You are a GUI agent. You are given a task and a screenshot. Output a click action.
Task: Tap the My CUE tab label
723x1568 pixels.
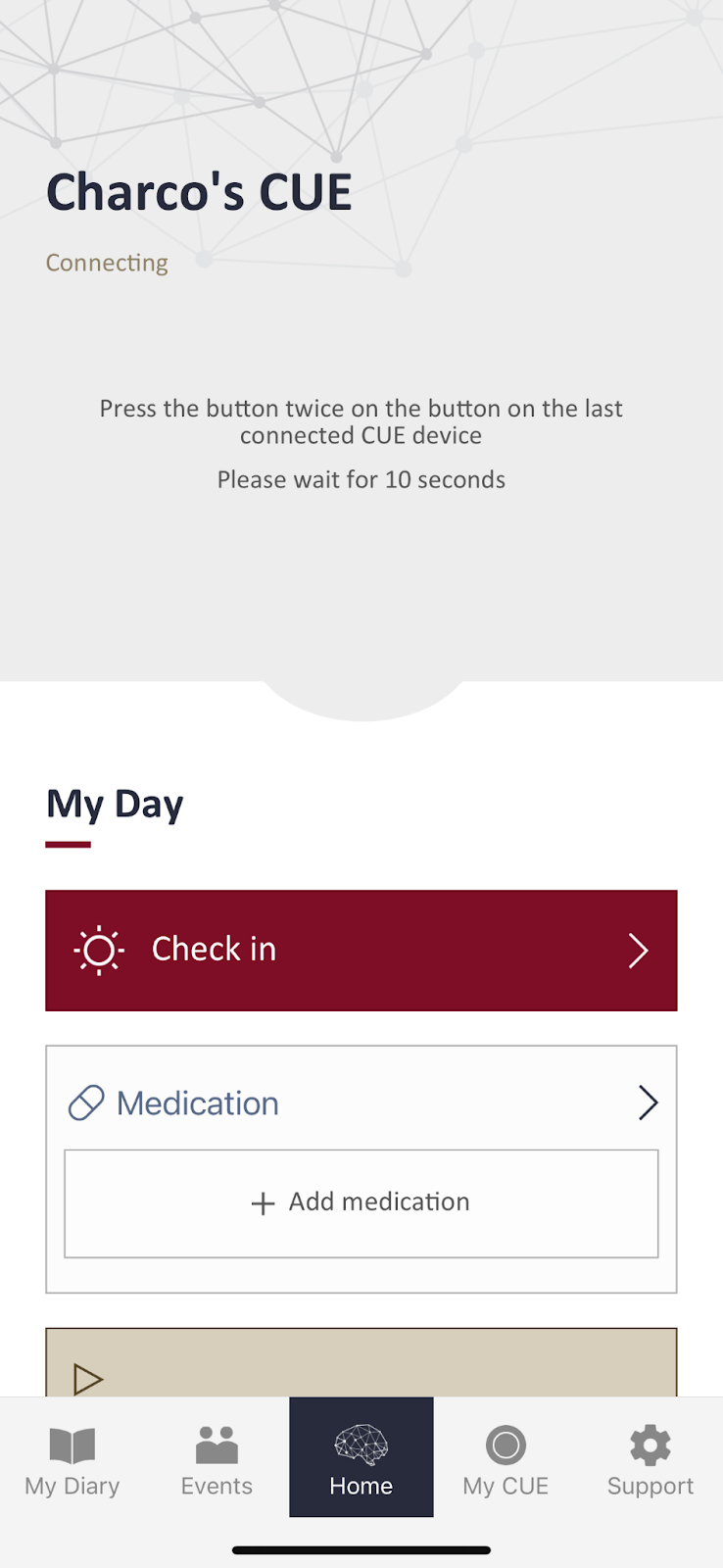click(506, 1485)
